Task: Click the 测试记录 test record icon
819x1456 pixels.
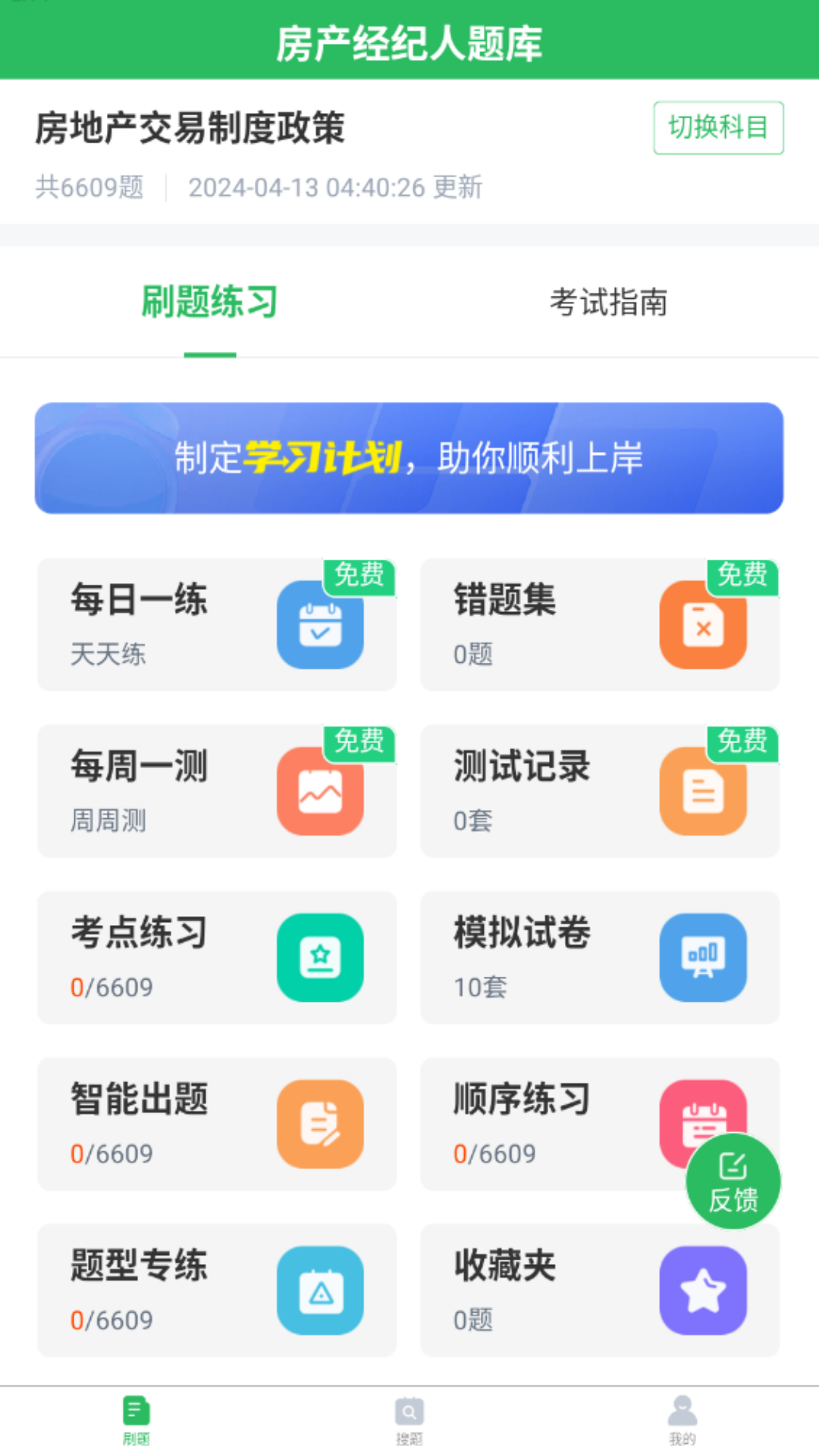Action: (703, 791)
